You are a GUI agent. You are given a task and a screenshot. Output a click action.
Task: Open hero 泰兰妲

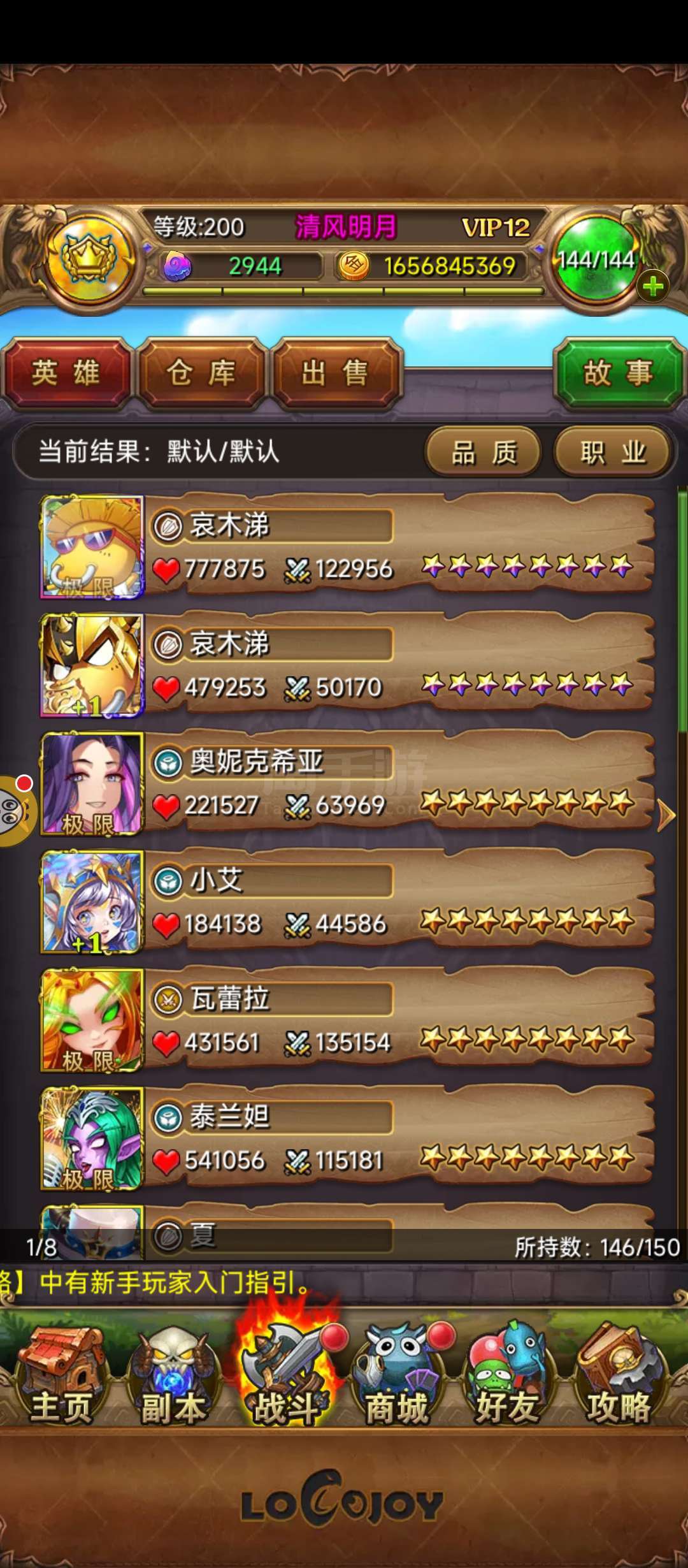pyautogui.click(x=347, y=1138)
